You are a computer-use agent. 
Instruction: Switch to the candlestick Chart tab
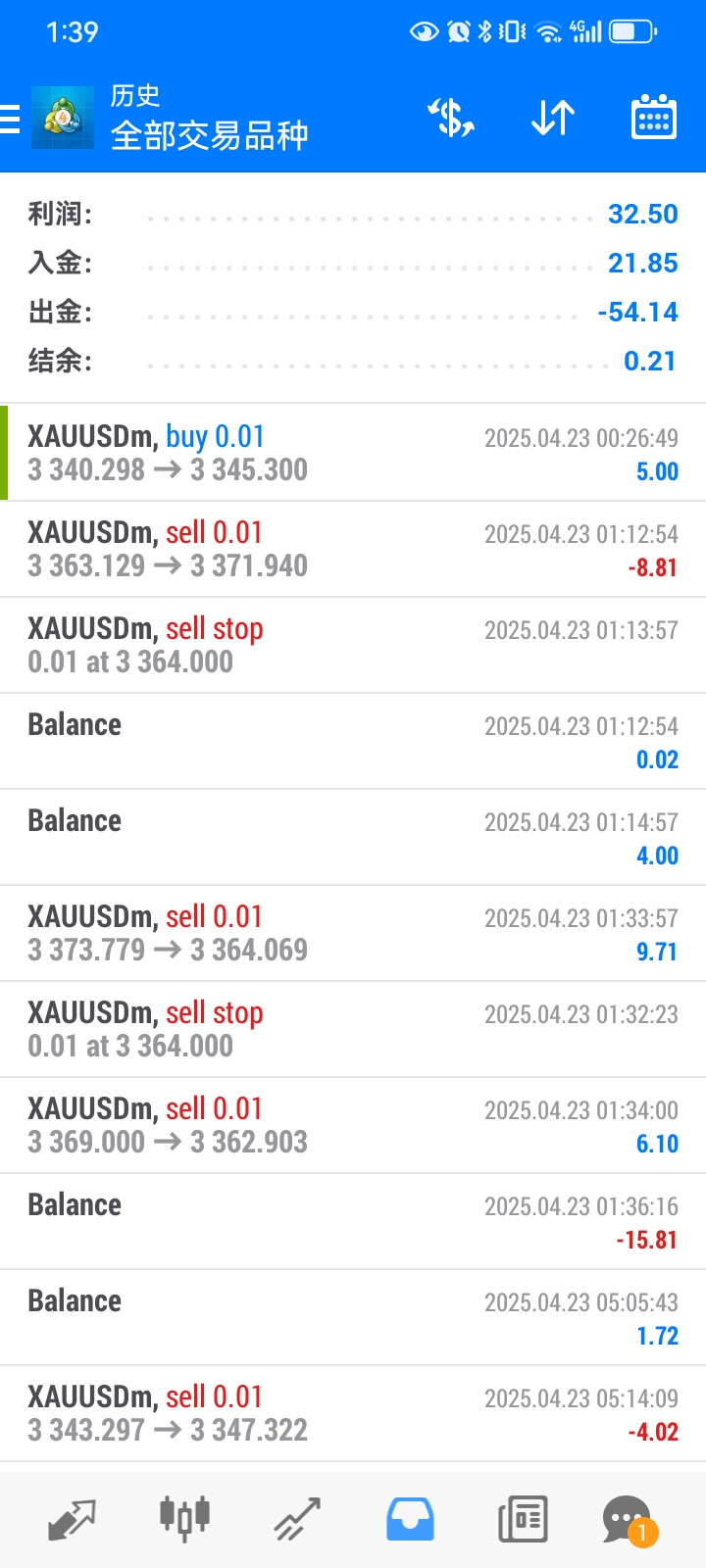184,1519
